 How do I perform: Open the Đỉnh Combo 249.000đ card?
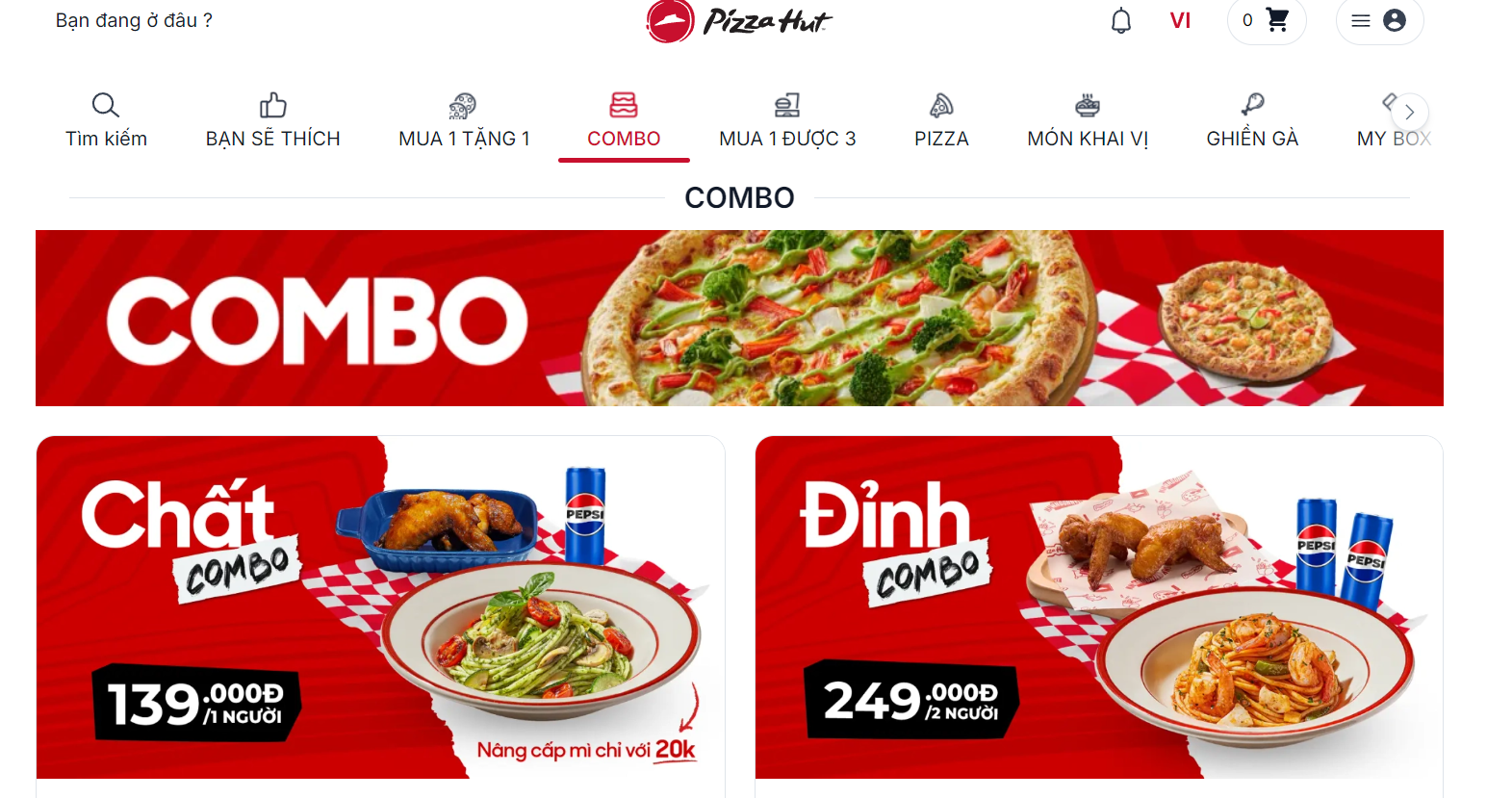point(1099,606)
